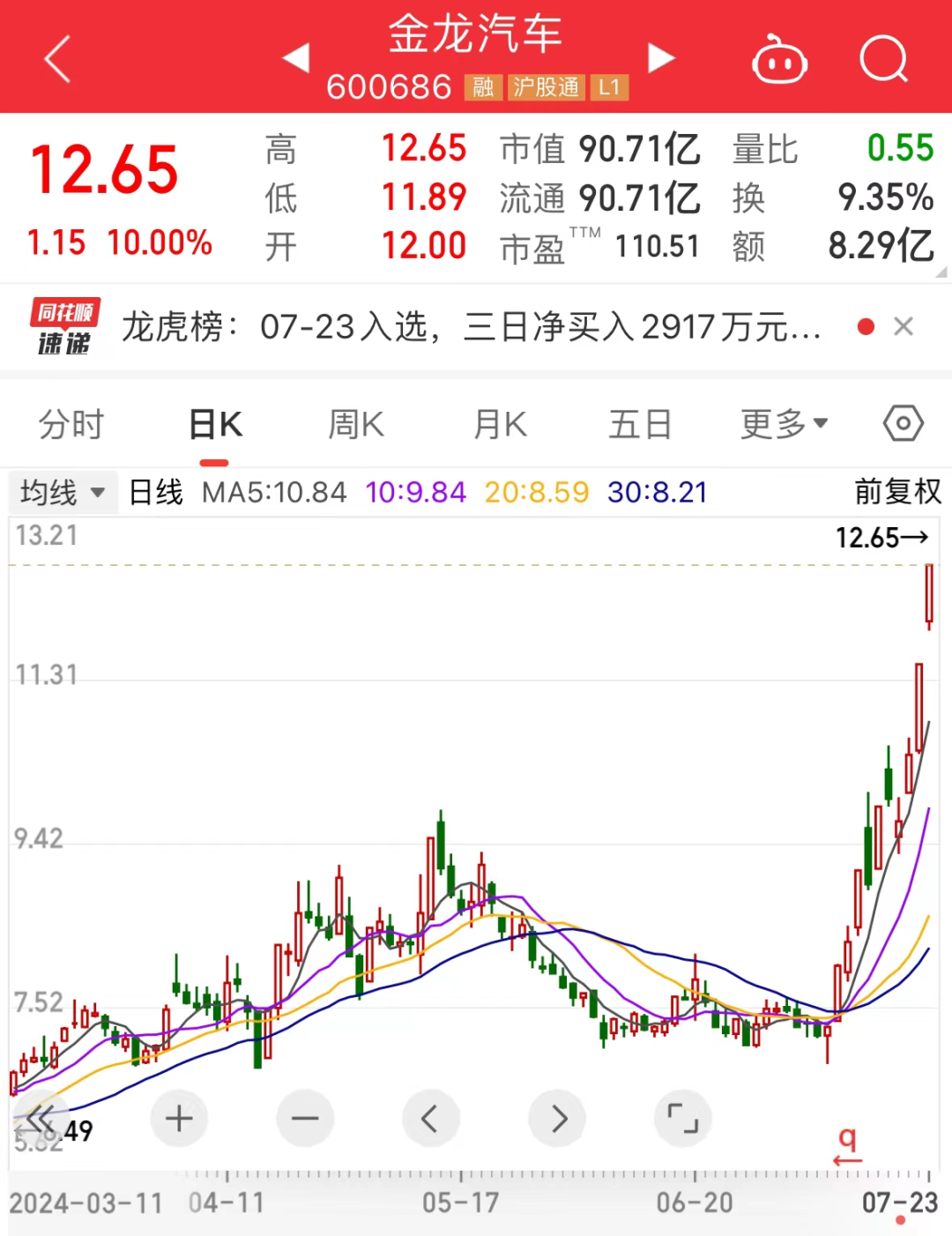This screenshot has width=952, height=1236.
Task: Open stock search
Action: click(x=883, y=60)
